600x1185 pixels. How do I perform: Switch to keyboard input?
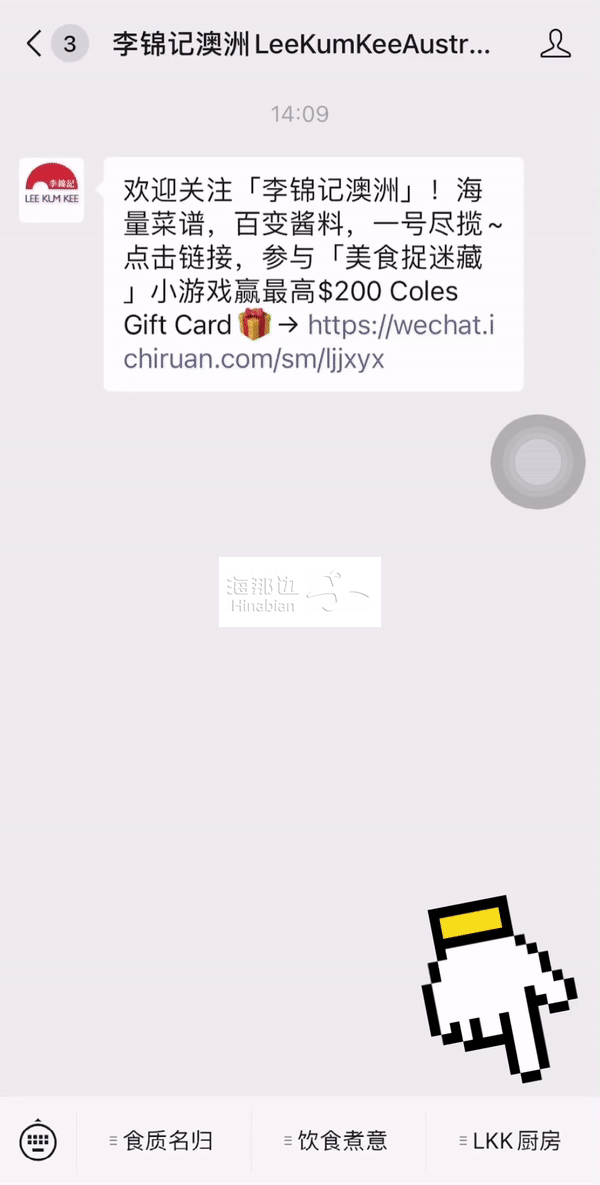[38, 1141]
